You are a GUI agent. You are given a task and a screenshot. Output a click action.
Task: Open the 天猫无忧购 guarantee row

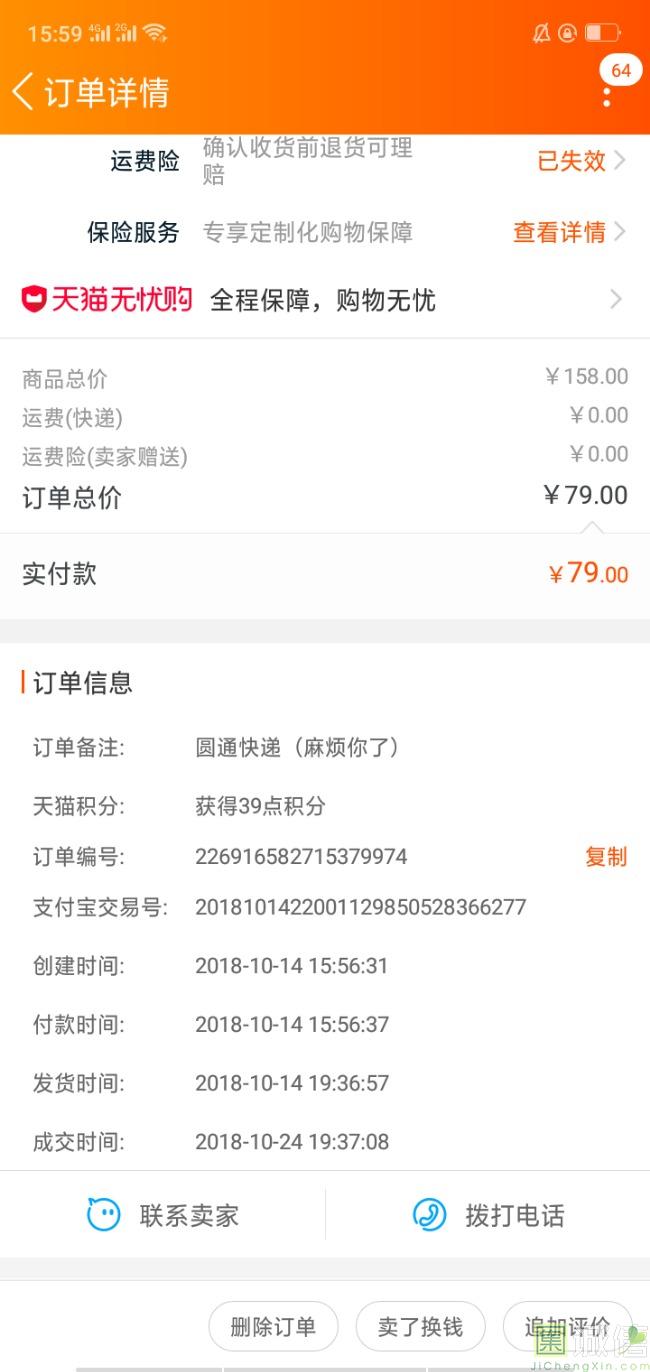[x=325, y=300]
